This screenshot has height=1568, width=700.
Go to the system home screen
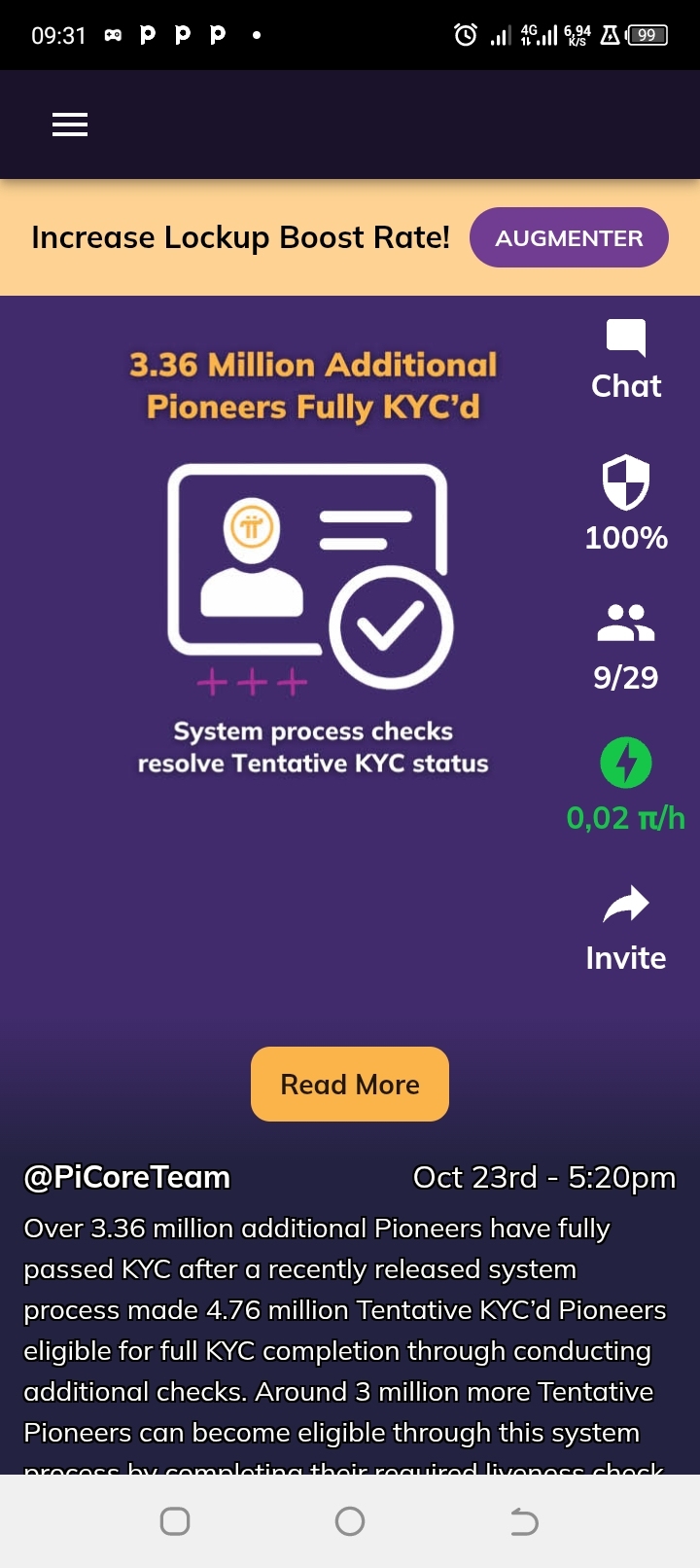(x=350, y=1521)
